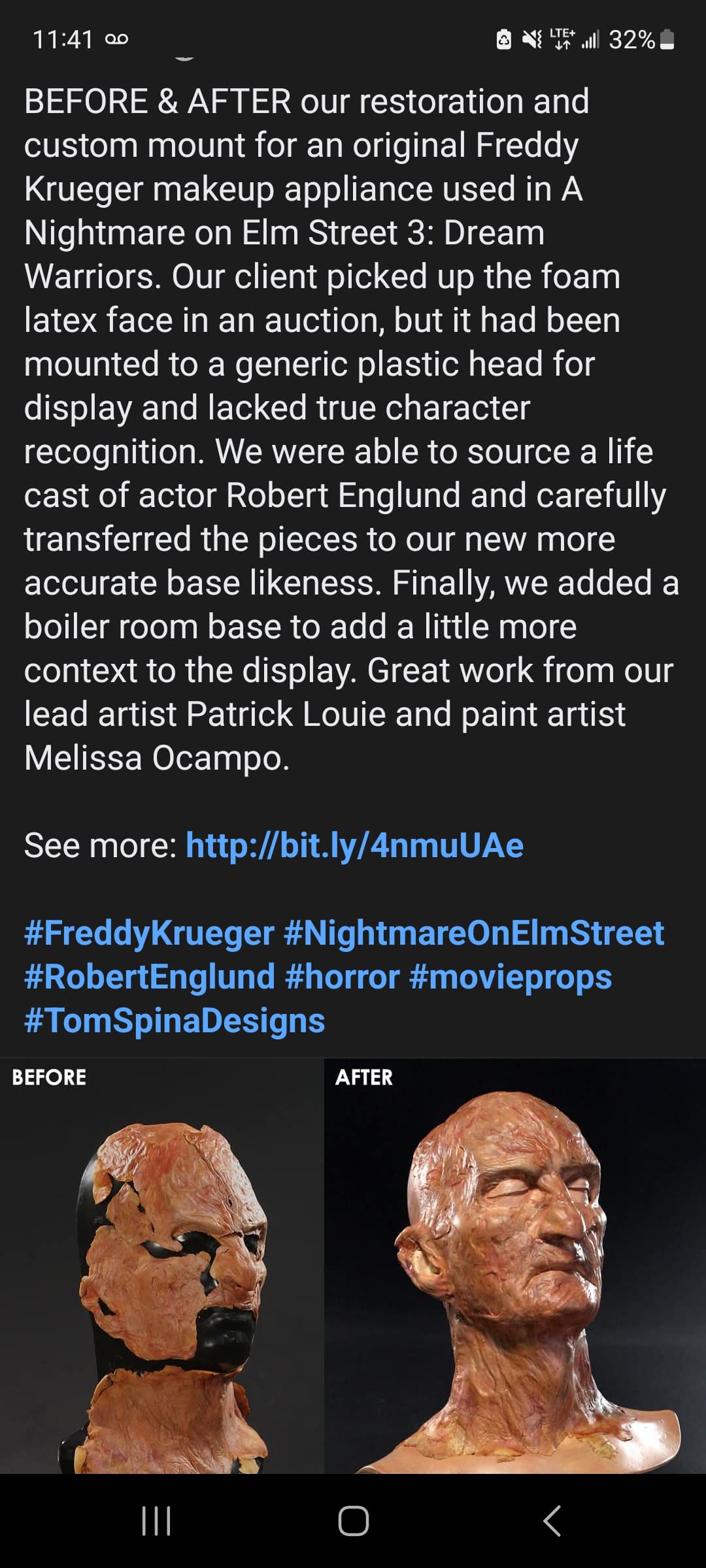The height and width of the screenshot is (1568, 706).
Task: View the AFTER photo of the bust
Action: [515, 1267]
